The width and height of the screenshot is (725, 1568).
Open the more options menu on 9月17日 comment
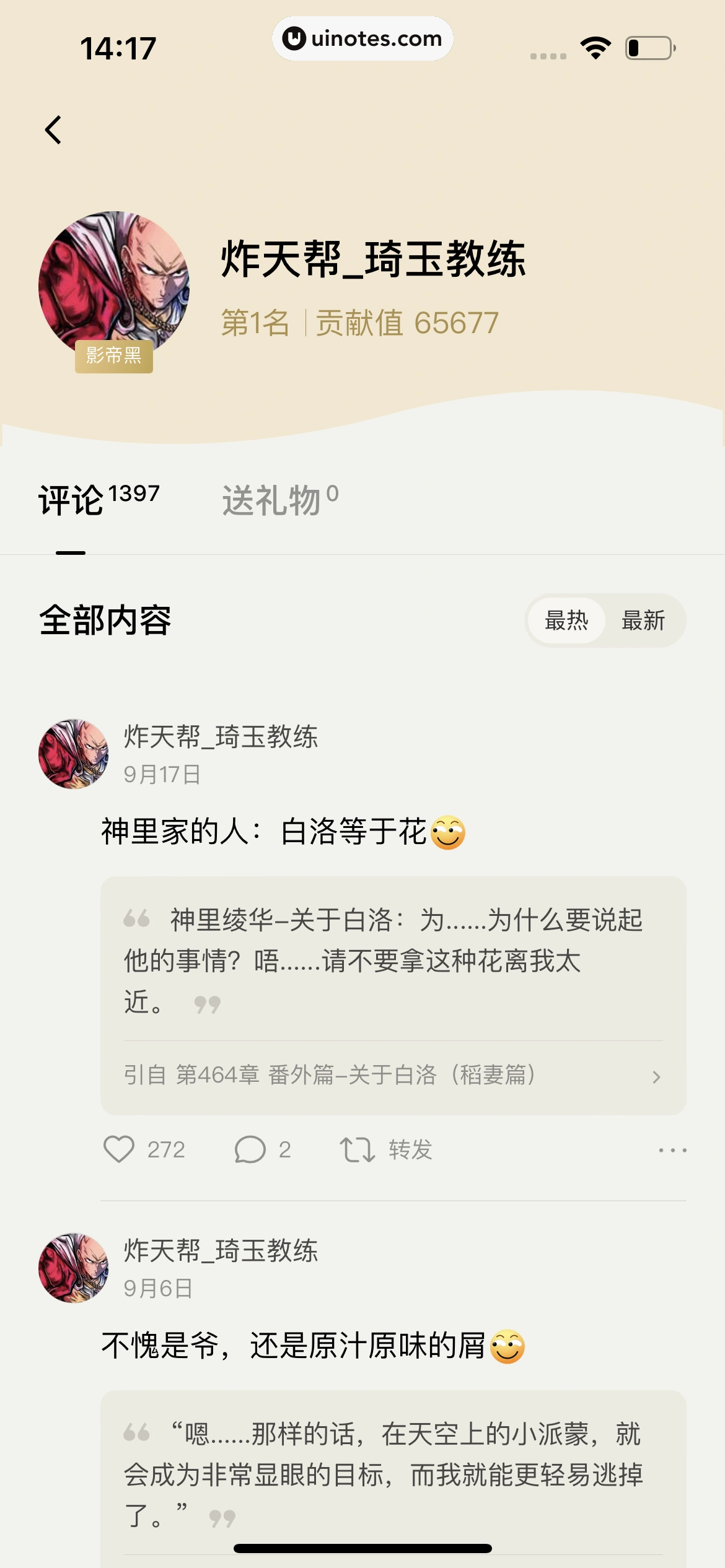(x=672, y=1150)
